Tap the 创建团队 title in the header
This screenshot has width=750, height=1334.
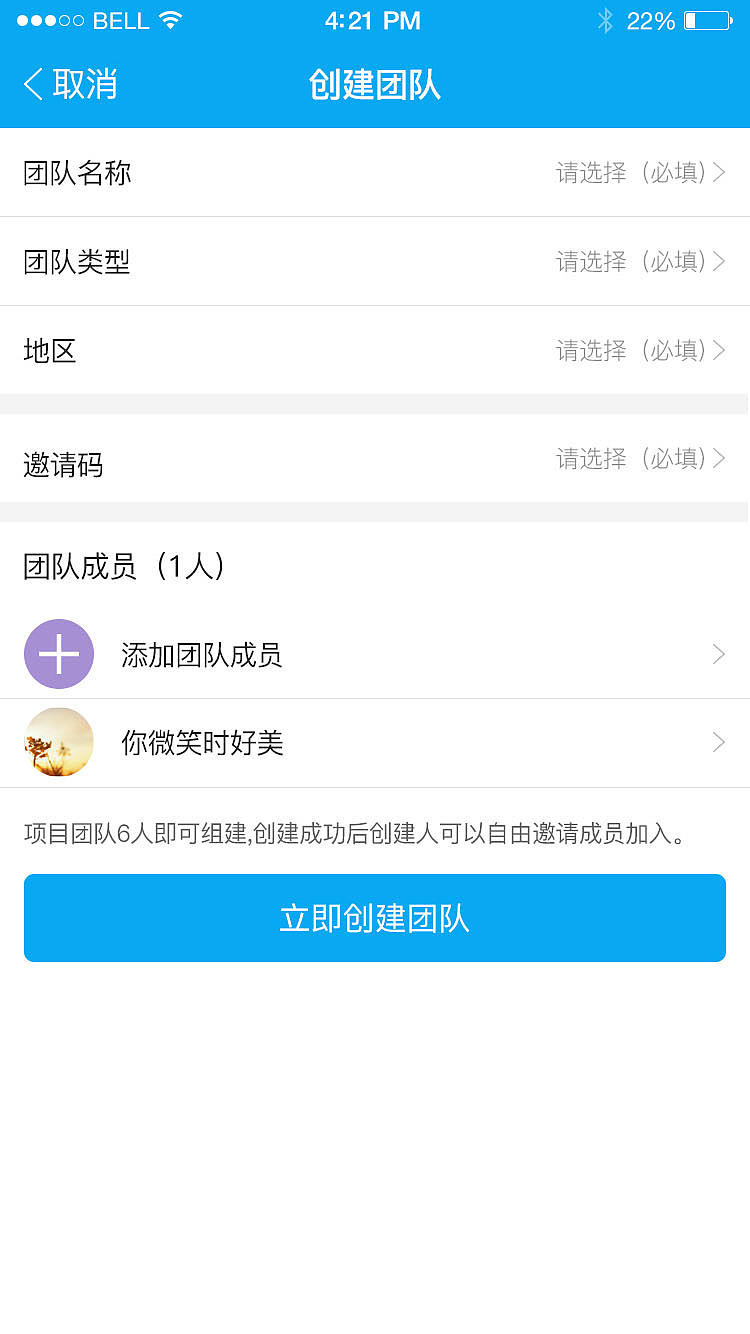coord(375,85)
